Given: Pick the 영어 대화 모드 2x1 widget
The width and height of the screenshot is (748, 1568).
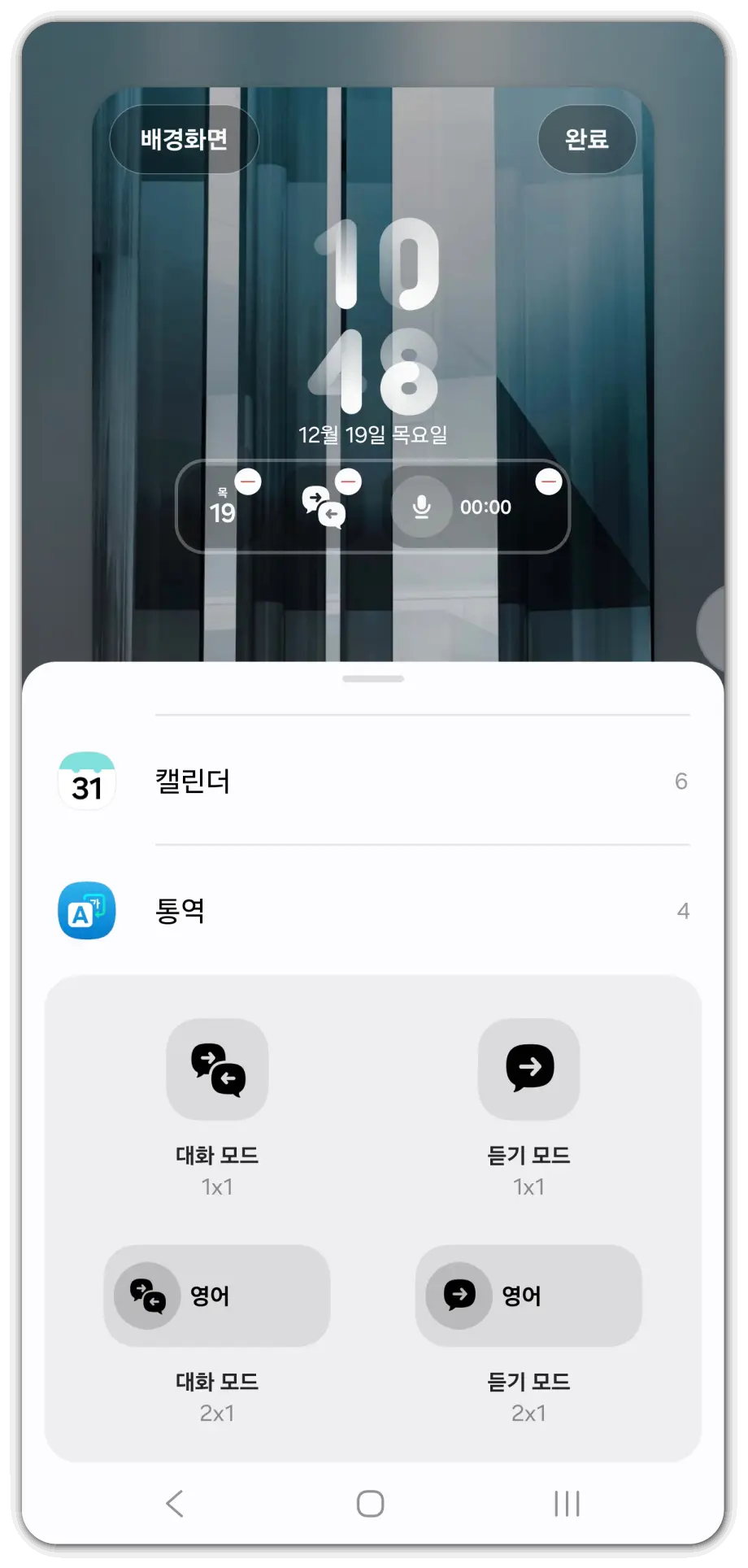Looking at the screenshot, I should 216,1296.
